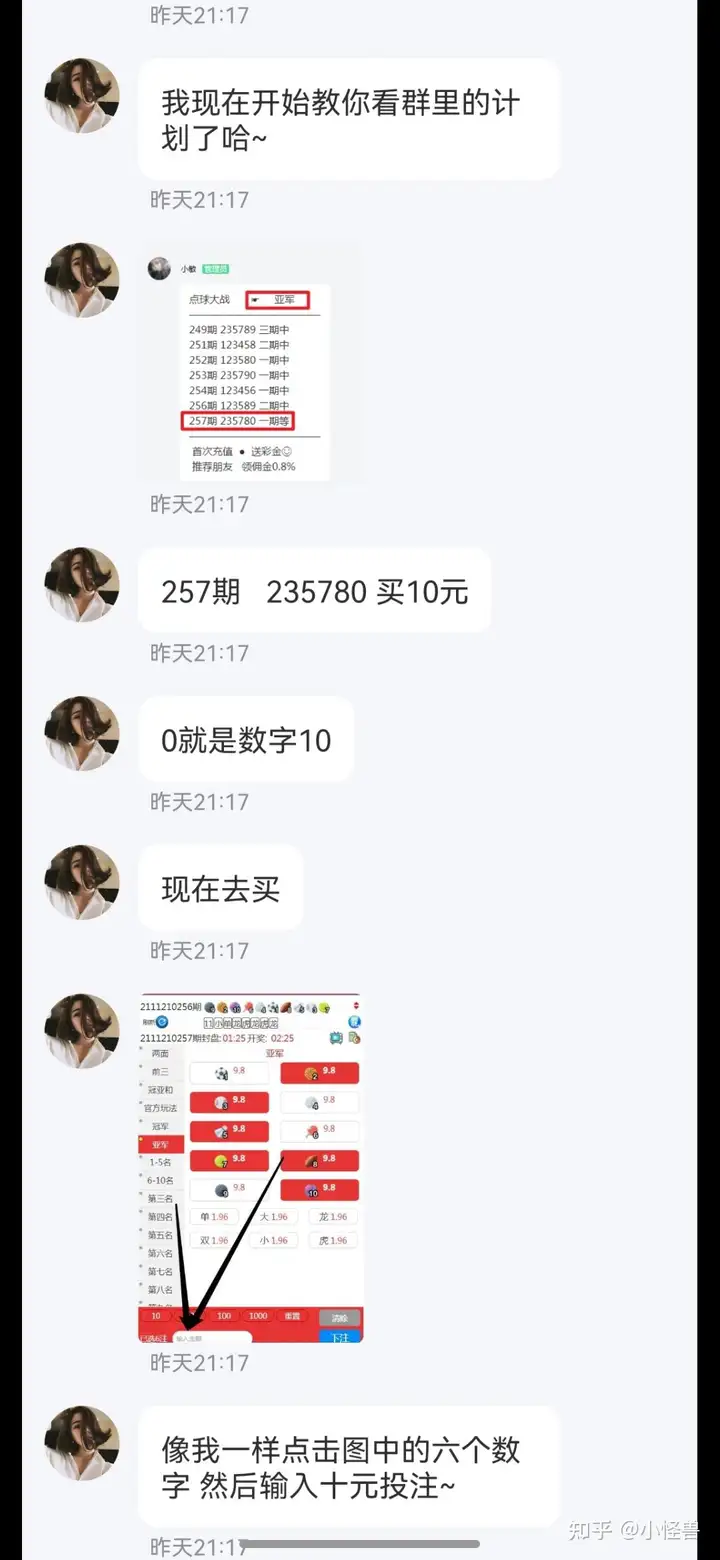This screenshot has height=1560, width=720.
Task: Open sender's avatar beside "现在去买" message
Action: (x=82, y=882)
